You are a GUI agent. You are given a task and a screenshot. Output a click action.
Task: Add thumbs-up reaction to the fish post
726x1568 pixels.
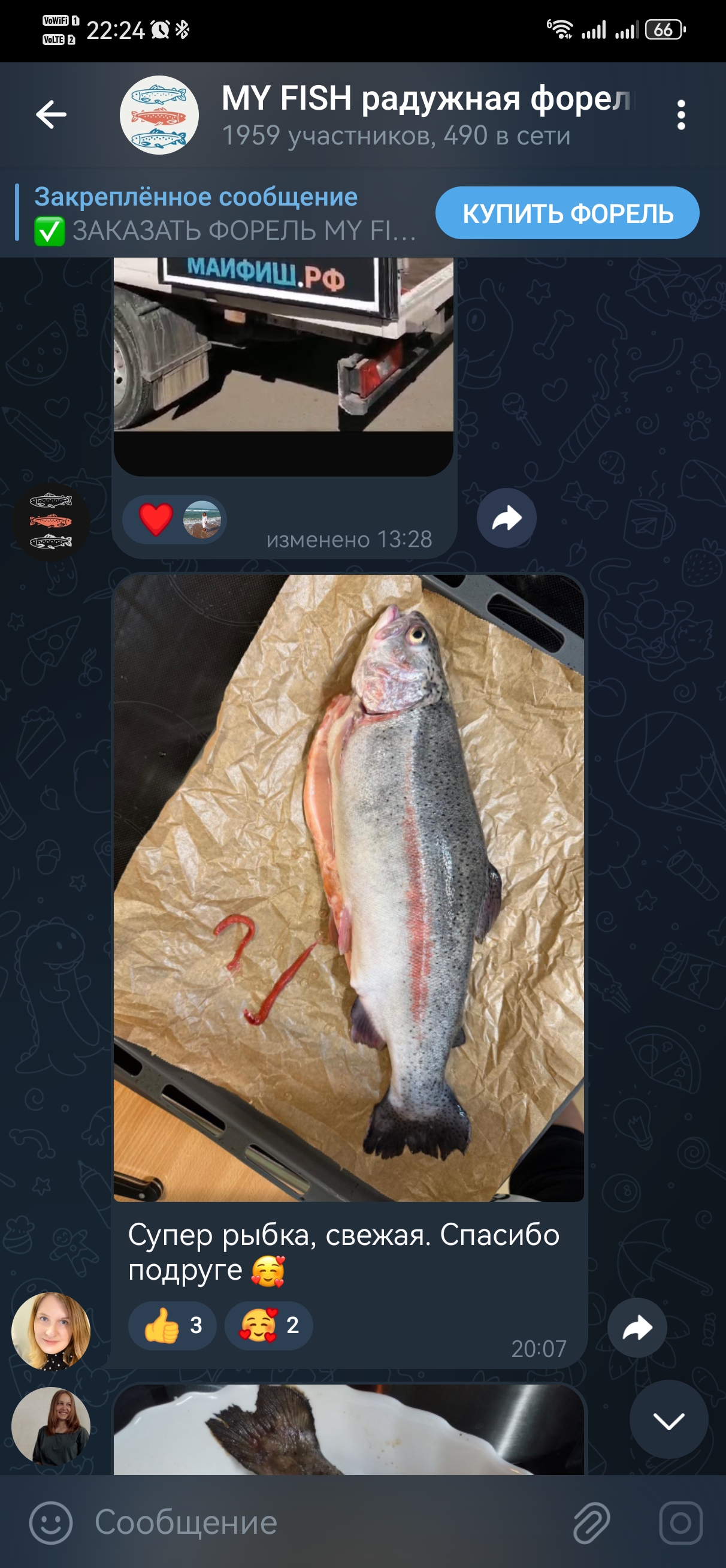(x=173, y=1326)
